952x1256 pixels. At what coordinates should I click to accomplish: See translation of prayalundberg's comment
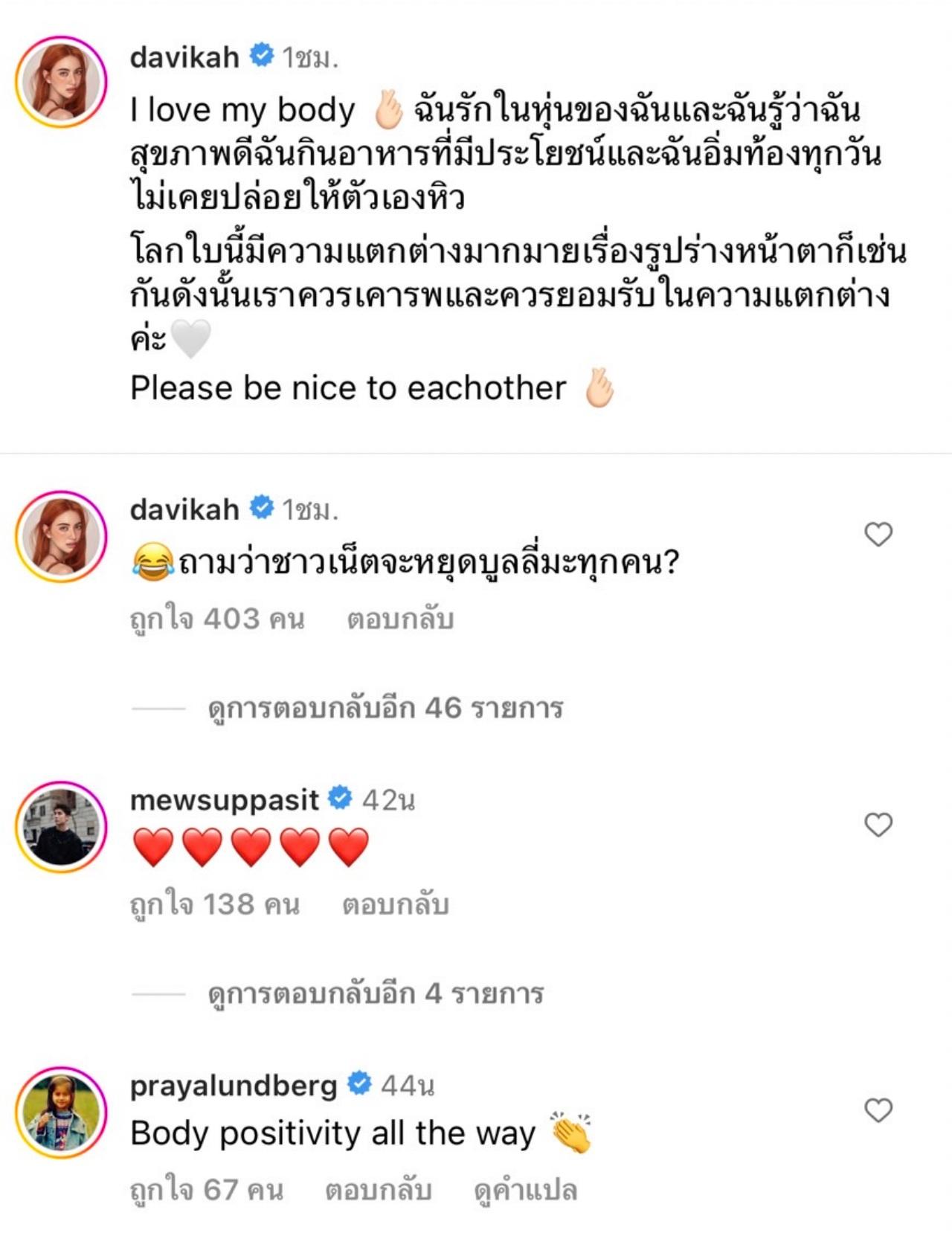click(x=525, y=1190)
